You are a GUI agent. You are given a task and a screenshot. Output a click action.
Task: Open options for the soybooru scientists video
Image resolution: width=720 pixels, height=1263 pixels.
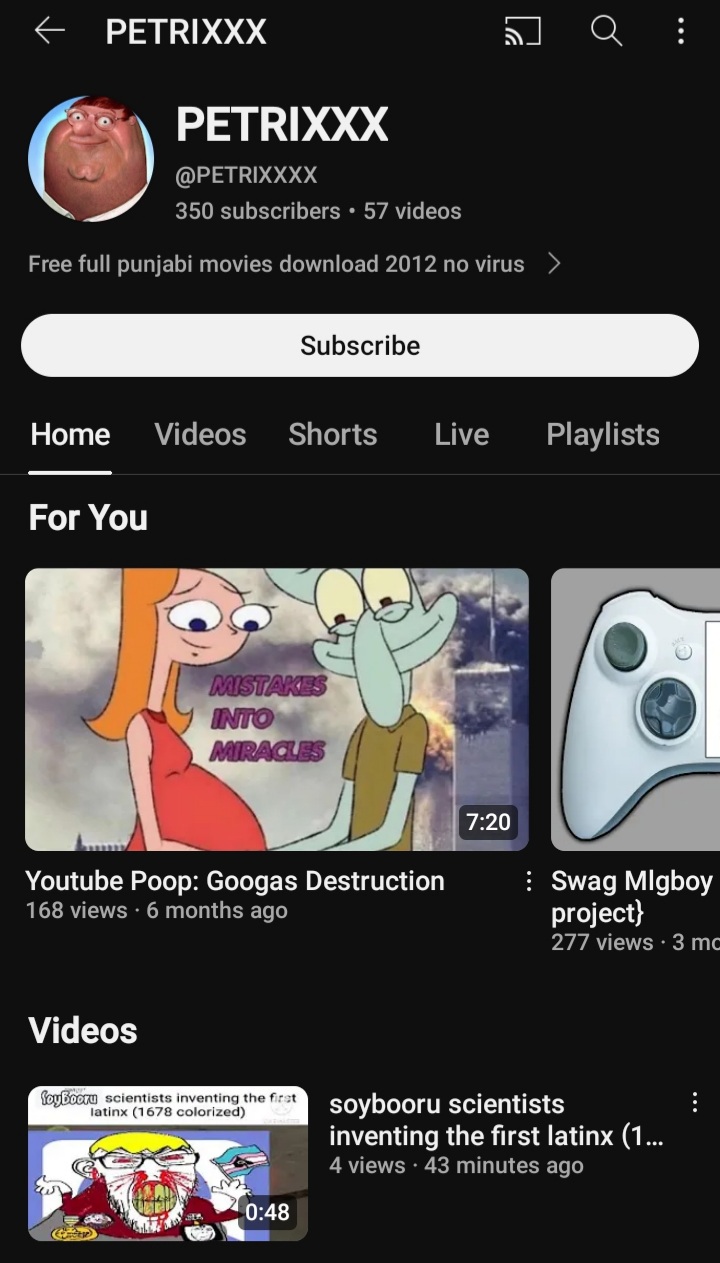695,1103
